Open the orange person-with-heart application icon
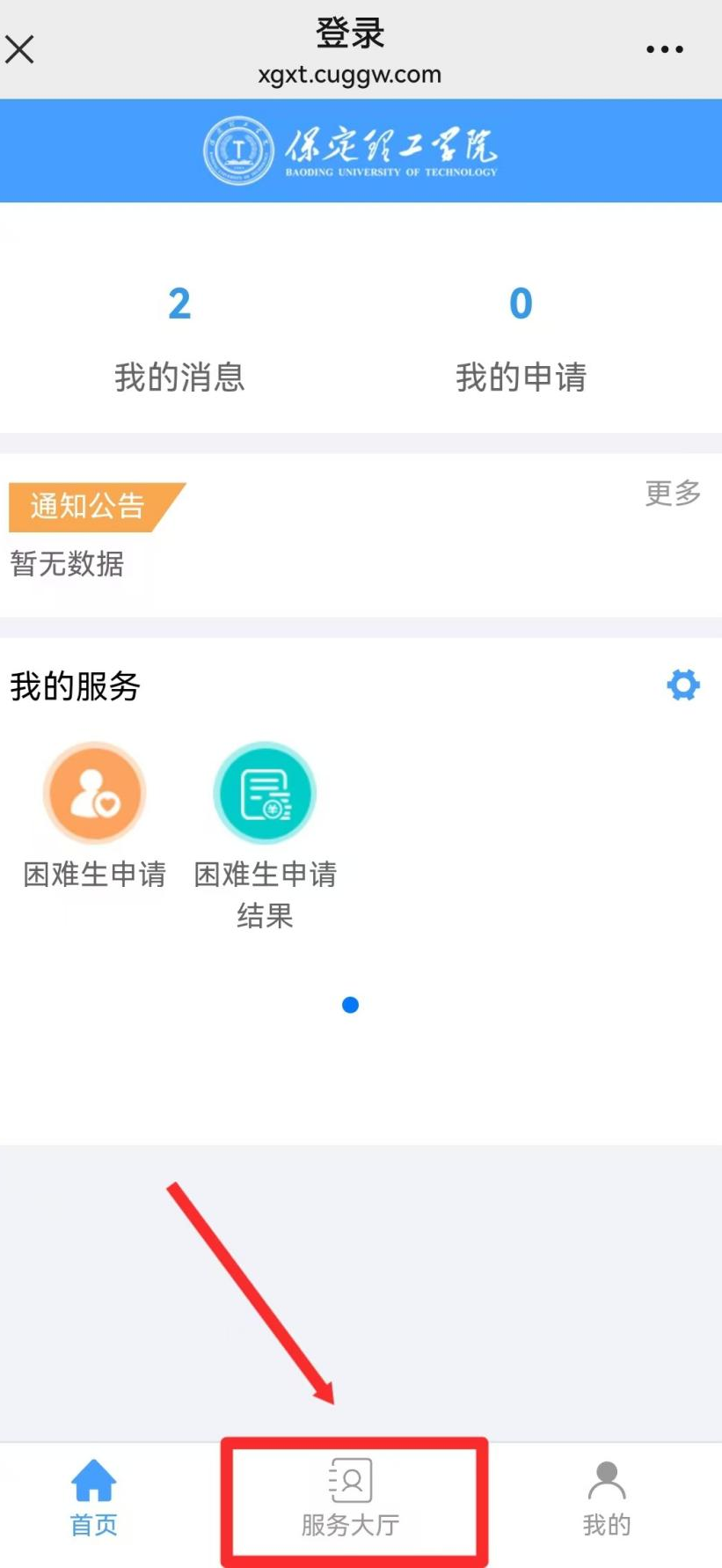 click(x=94, y=793)
